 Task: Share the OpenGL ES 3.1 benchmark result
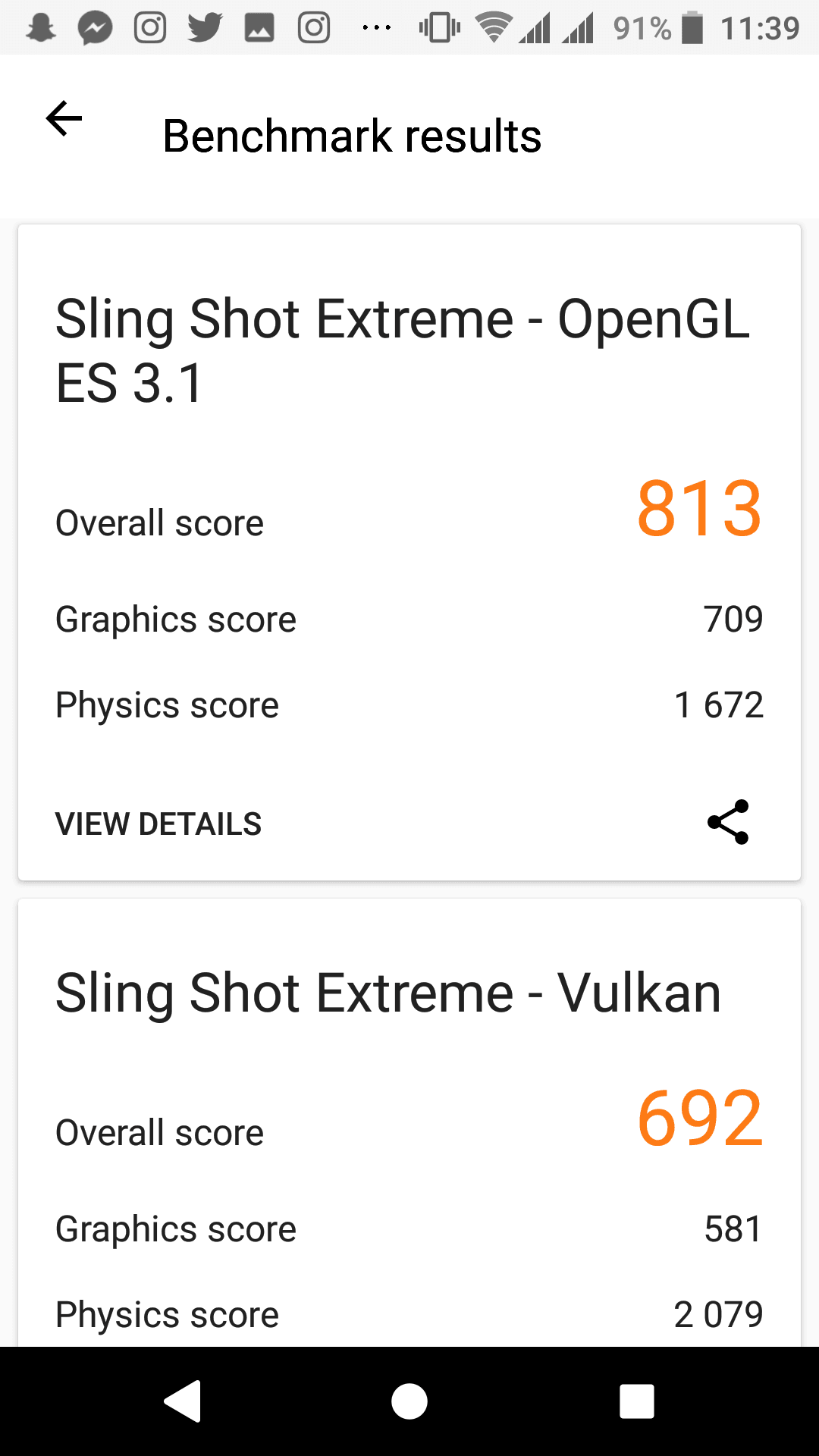click(x=728, y=822)
